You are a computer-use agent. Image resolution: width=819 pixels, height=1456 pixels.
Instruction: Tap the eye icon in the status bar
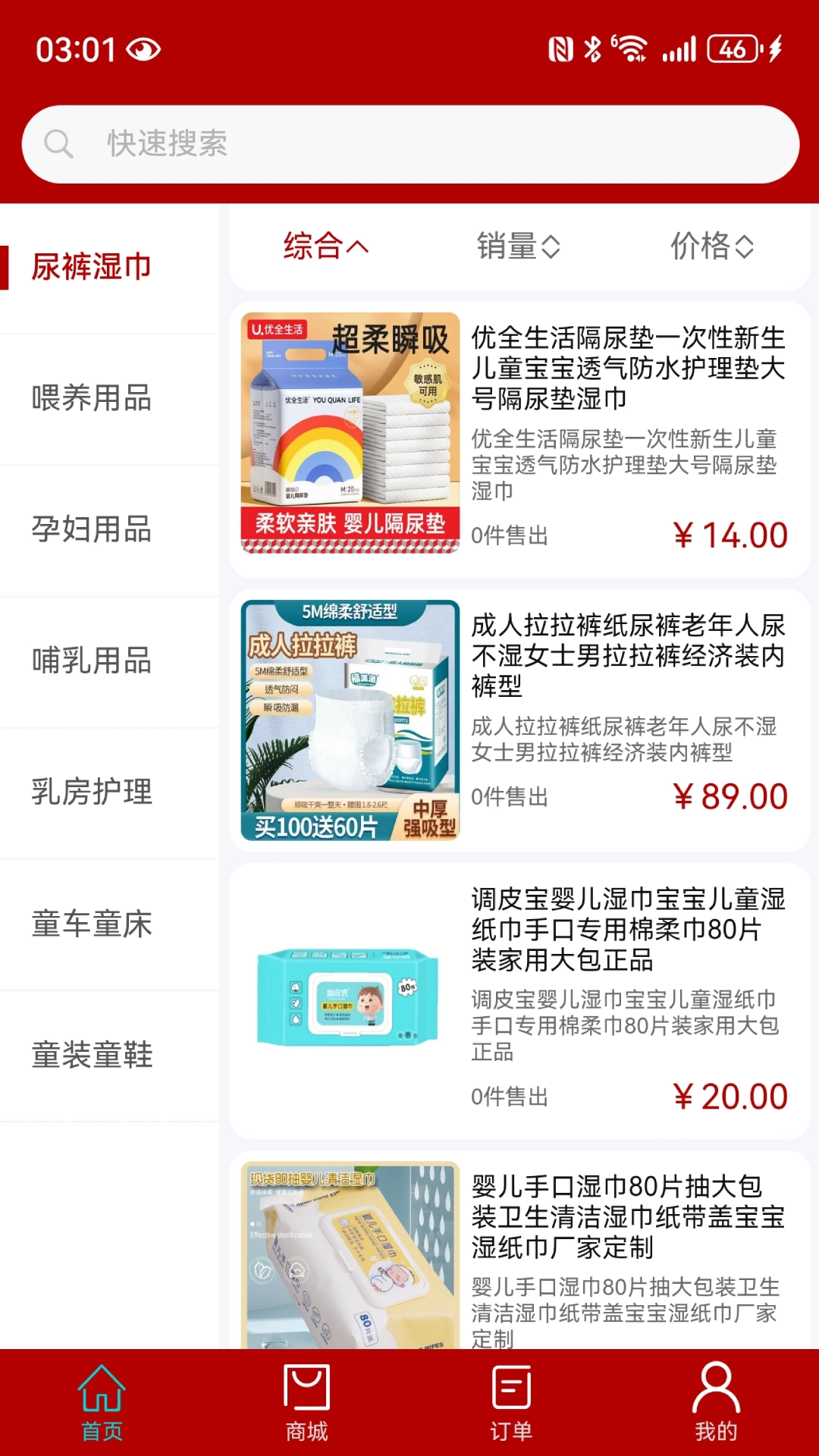click(146, 49)
